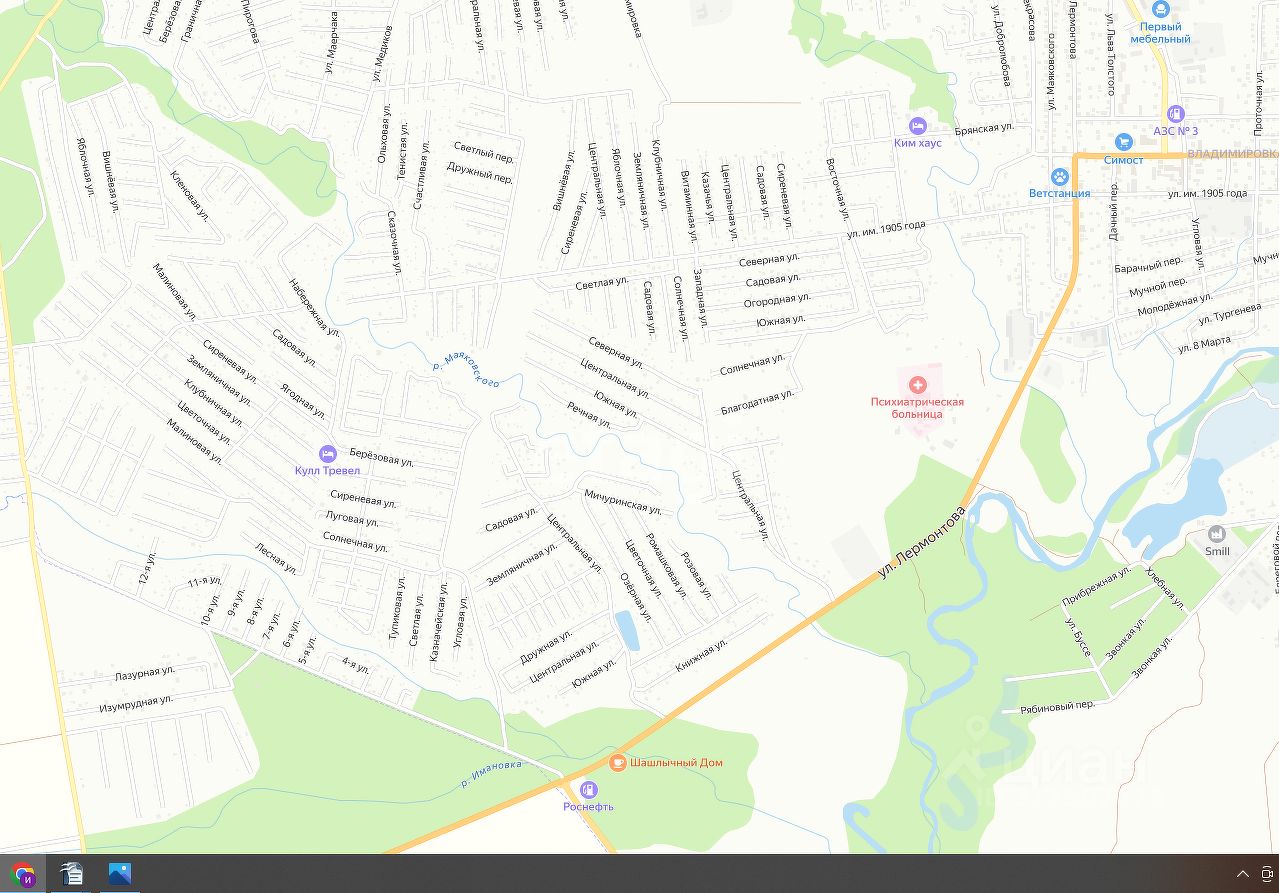The height and width of the screenshot is (893, 1279).
Task: Open the Chrome icon in the taskbar
Action: coord(23,874)
